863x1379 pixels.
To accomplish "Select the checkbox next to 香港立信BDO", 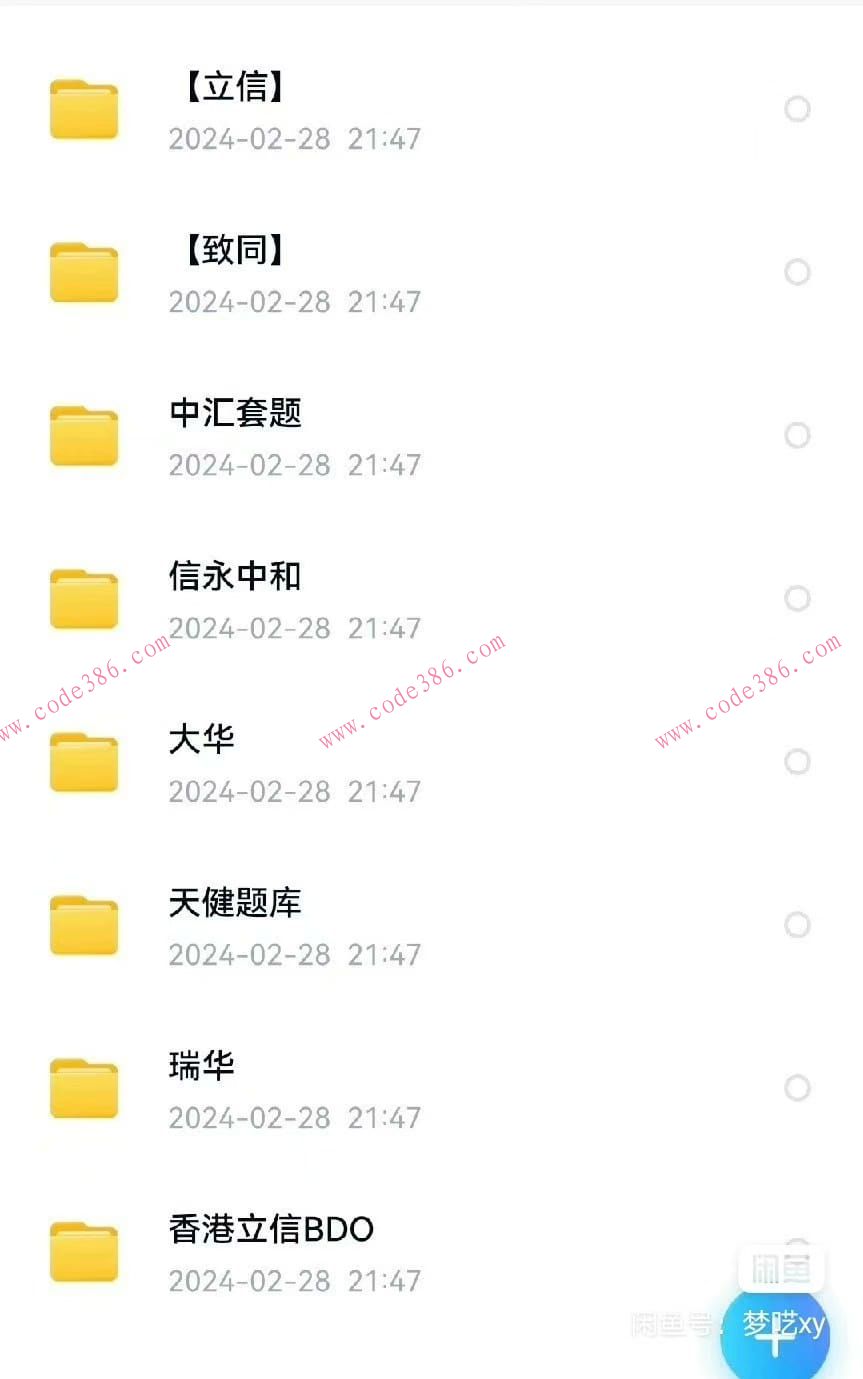I will [797, 1252].
